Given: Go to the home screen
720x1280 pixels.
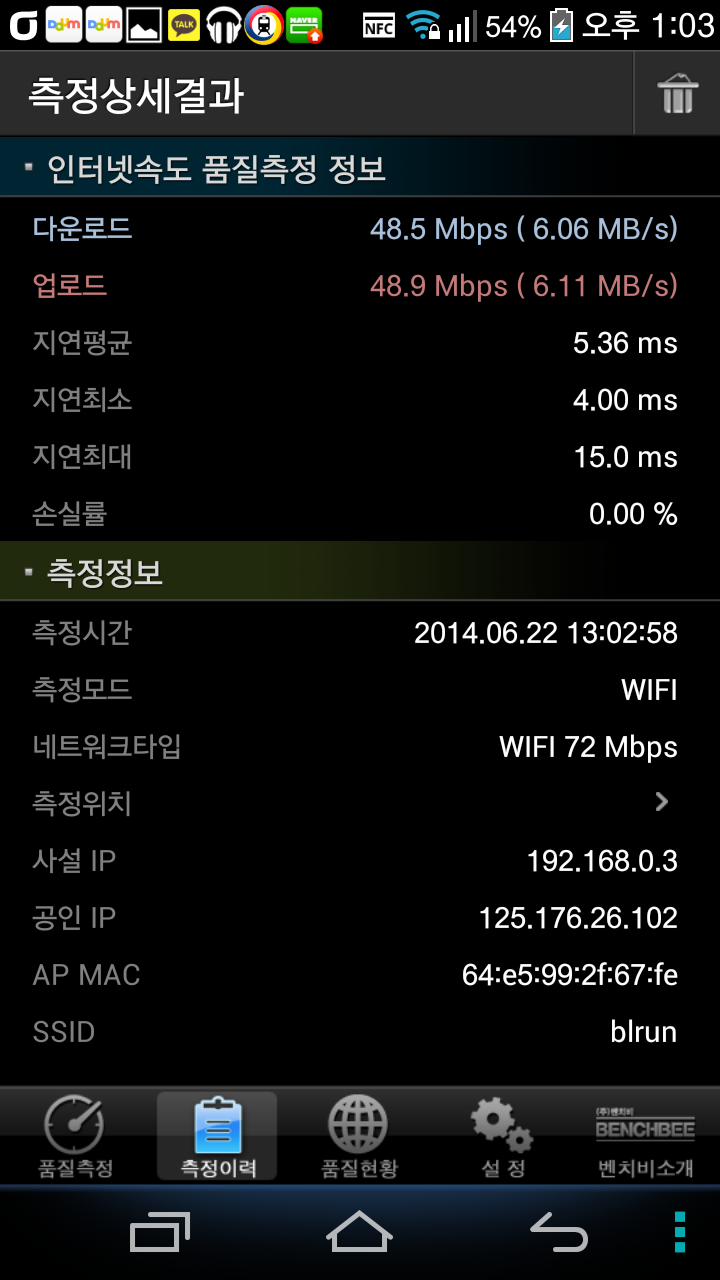Looking at the screenshot, I should (x=360, y=1232).
